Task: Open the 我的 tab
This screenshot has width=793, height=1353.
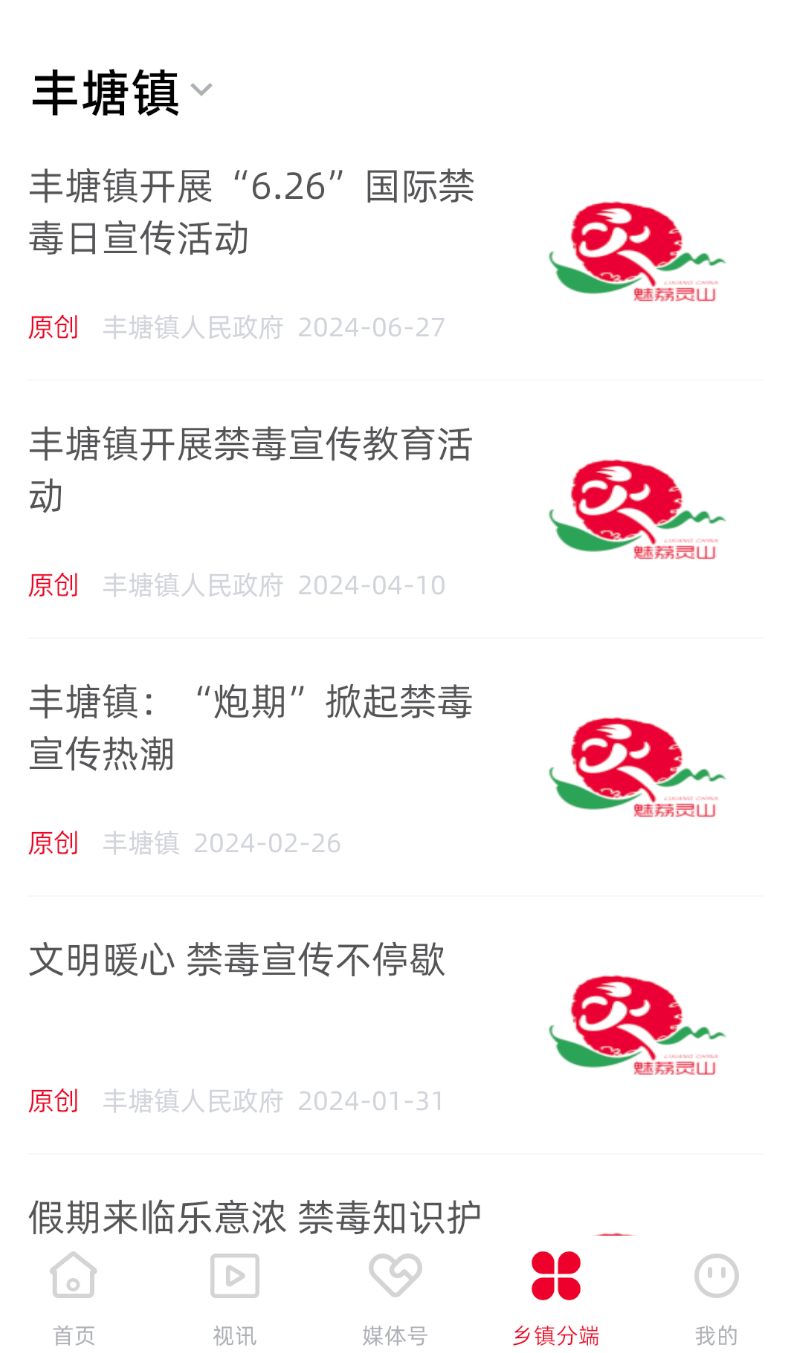Action: tap(716, 1297)
